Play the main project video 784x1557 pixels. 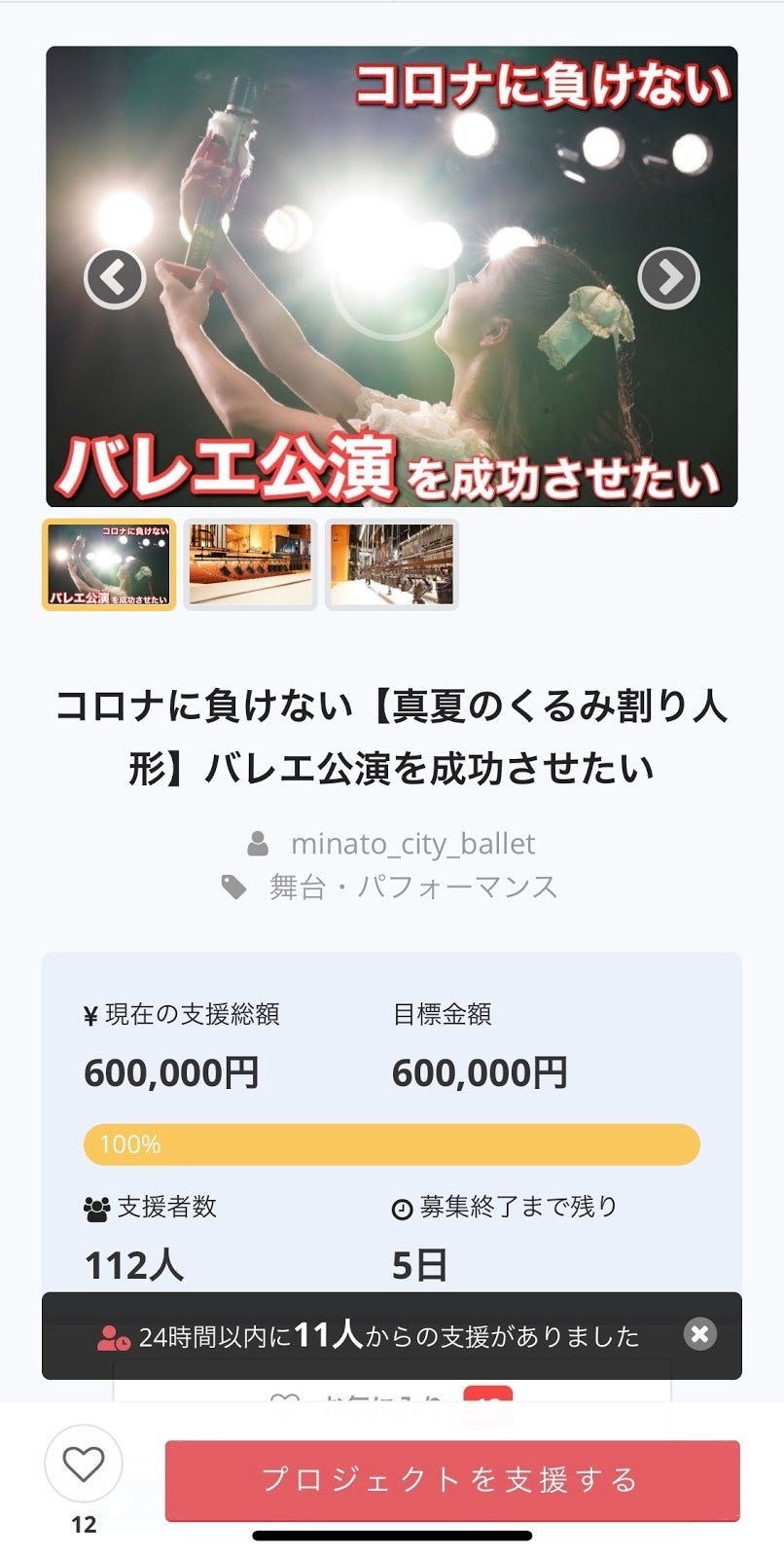pos(391,278)
